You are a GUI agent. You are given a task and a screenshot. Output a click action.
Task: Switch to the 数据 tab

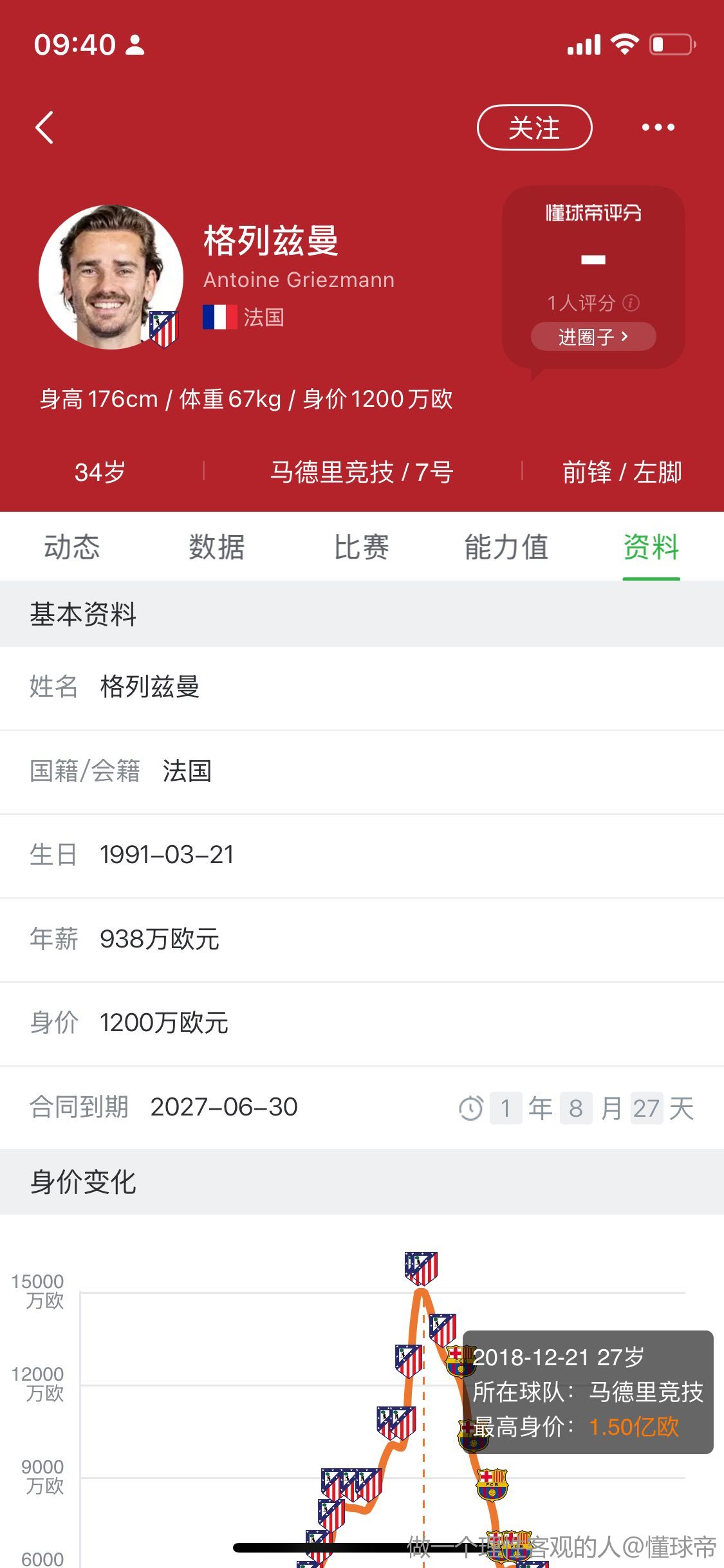[x=217, y=547]
